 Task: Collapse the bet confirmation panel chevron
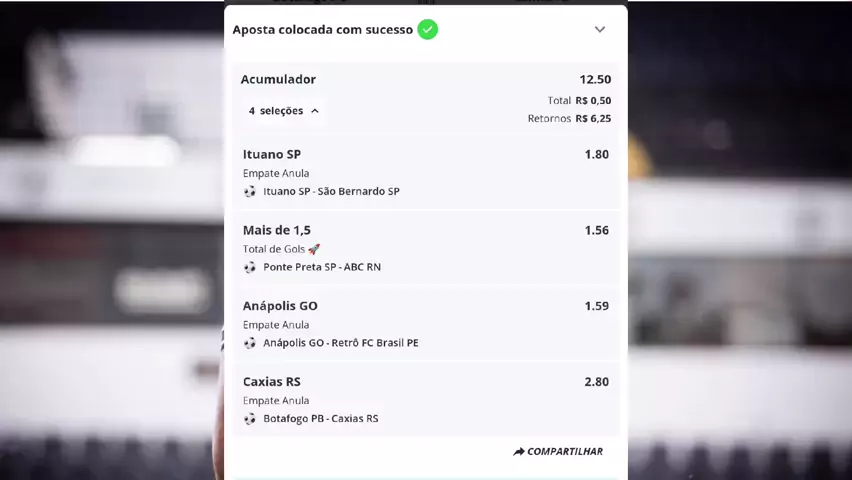(599, 30)
